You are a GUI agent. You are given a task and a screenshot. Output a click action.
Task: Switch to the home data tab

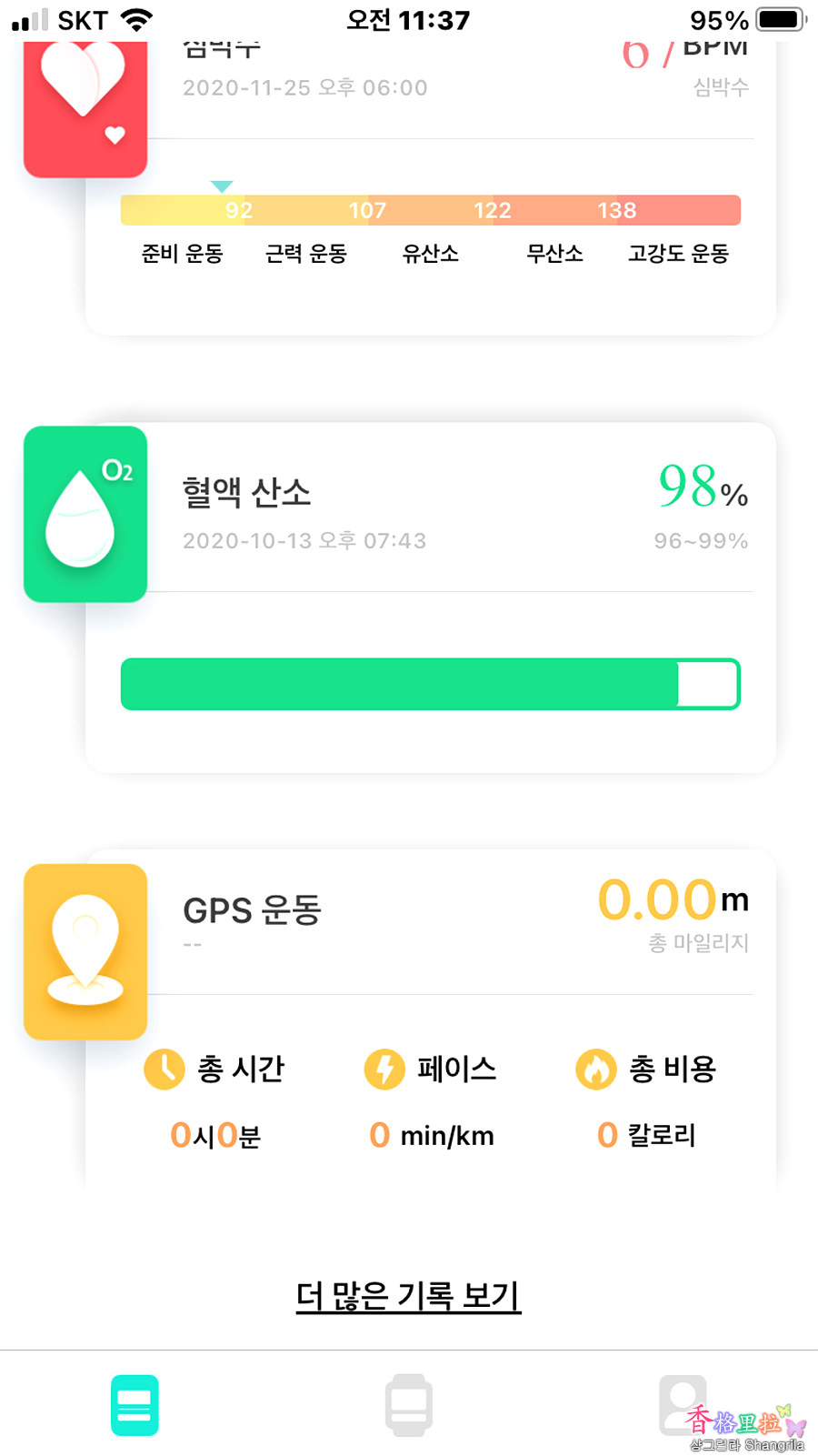coord(135,1405)
